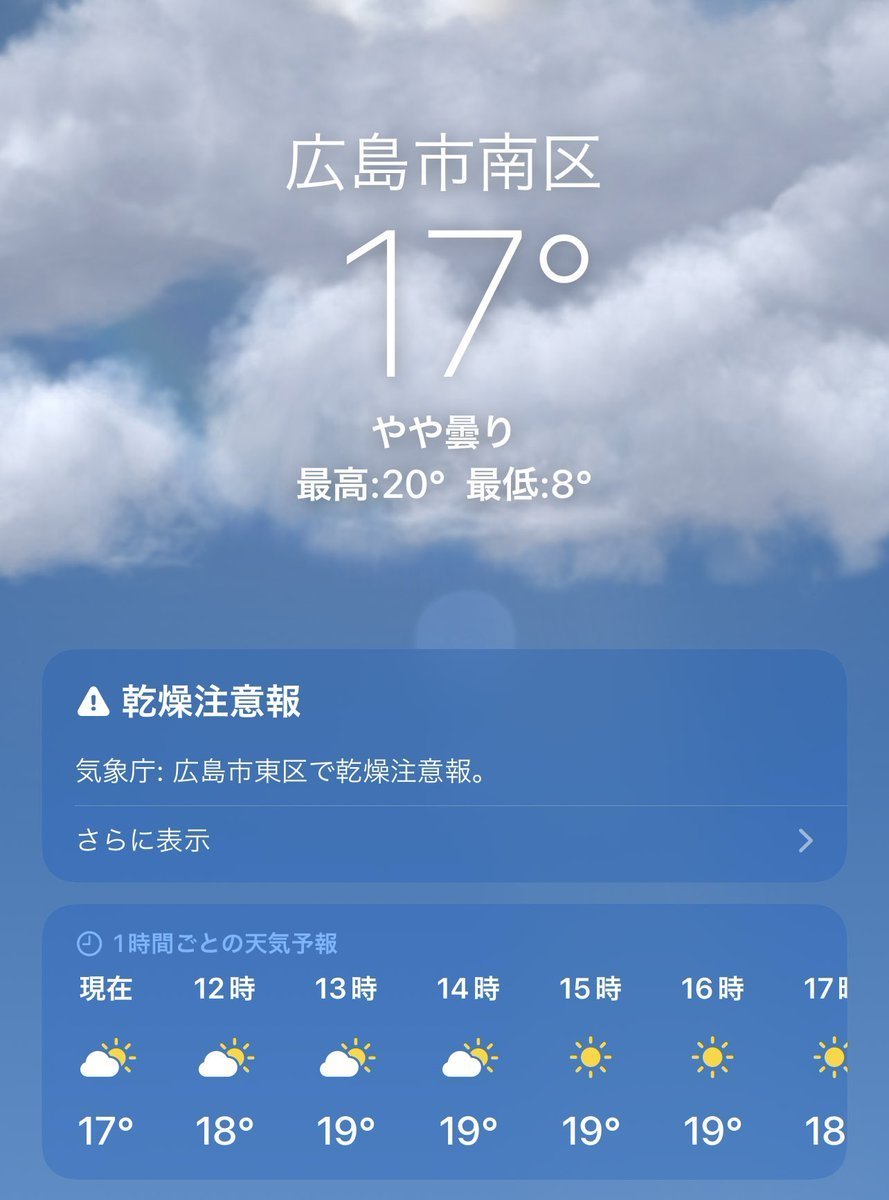Open the 1時間ごとの天気予報 hourly forecast card
This screenshot has width=889, height=1200.
coord(444,1040)
